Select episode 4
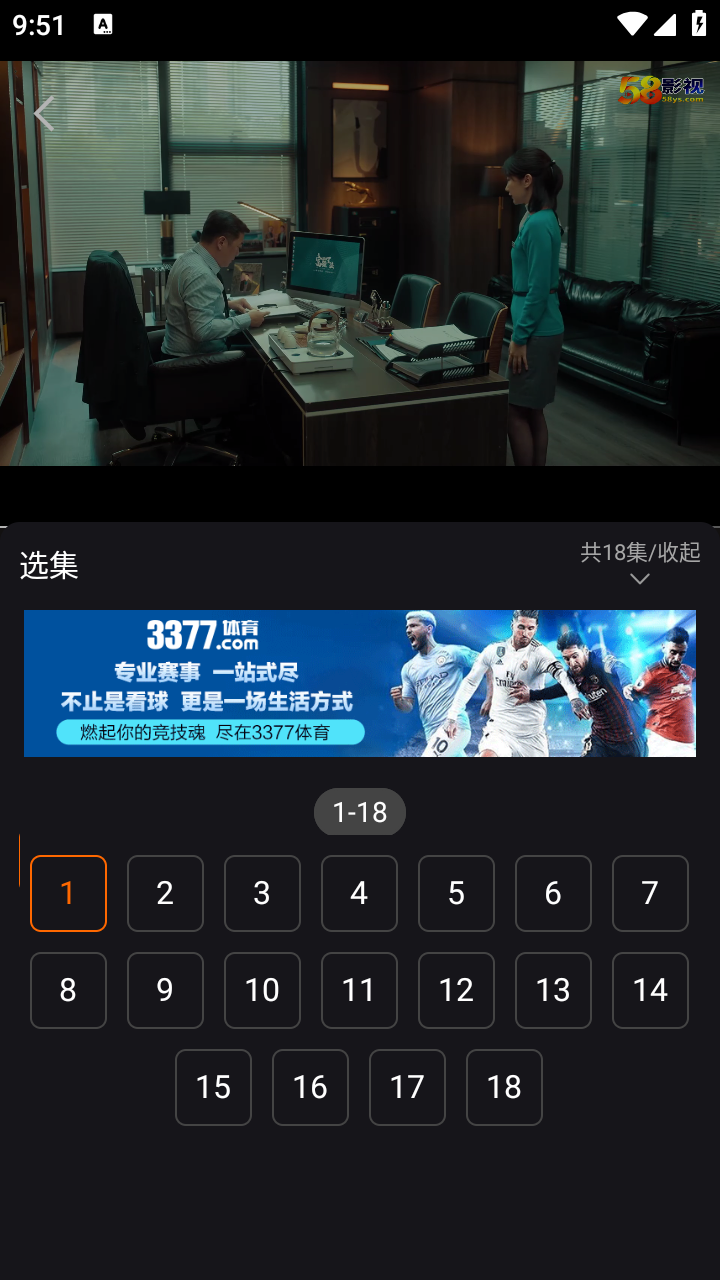The height and width of the screenshot is (1280, 720). tap(359, 893)
